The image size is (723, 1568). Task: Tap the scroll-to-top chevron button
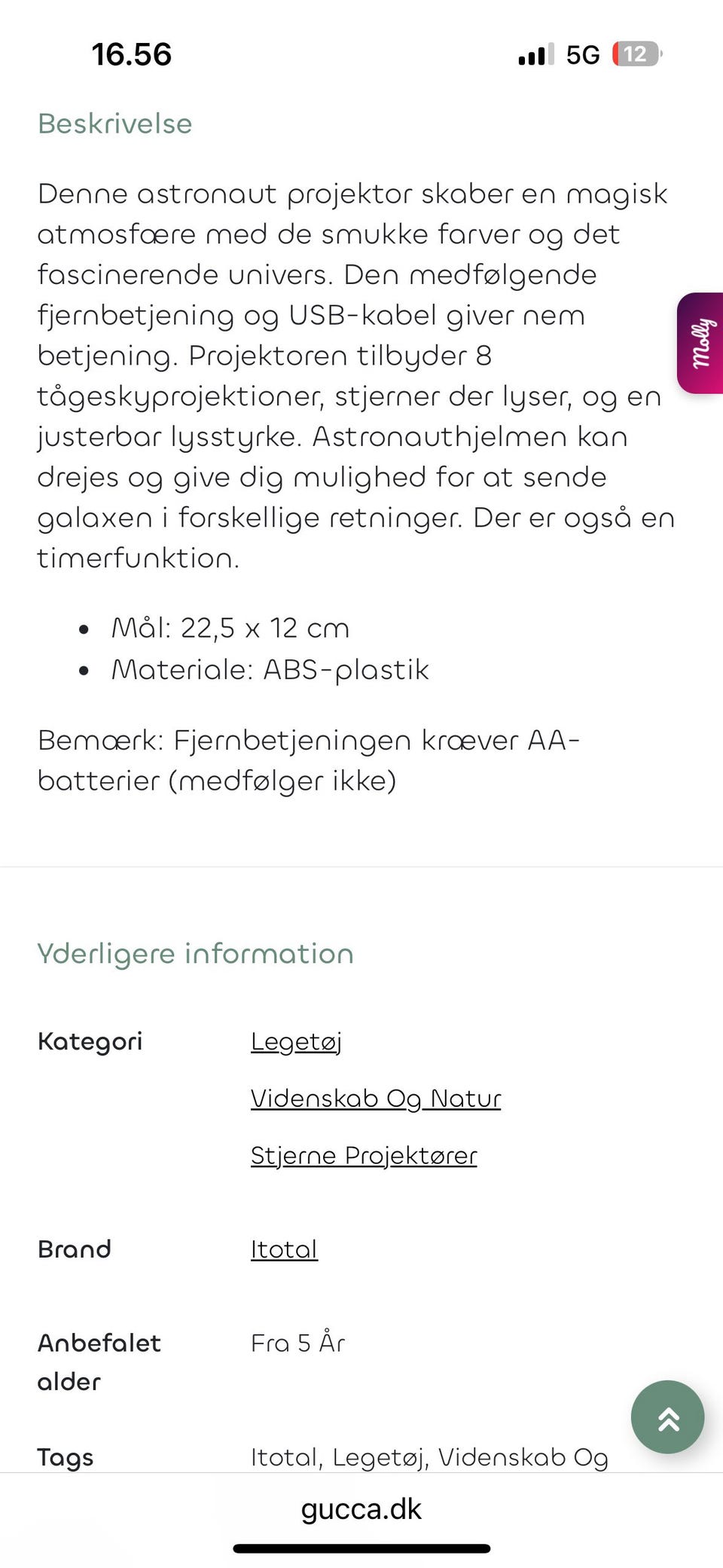(x=667, y=1417)
